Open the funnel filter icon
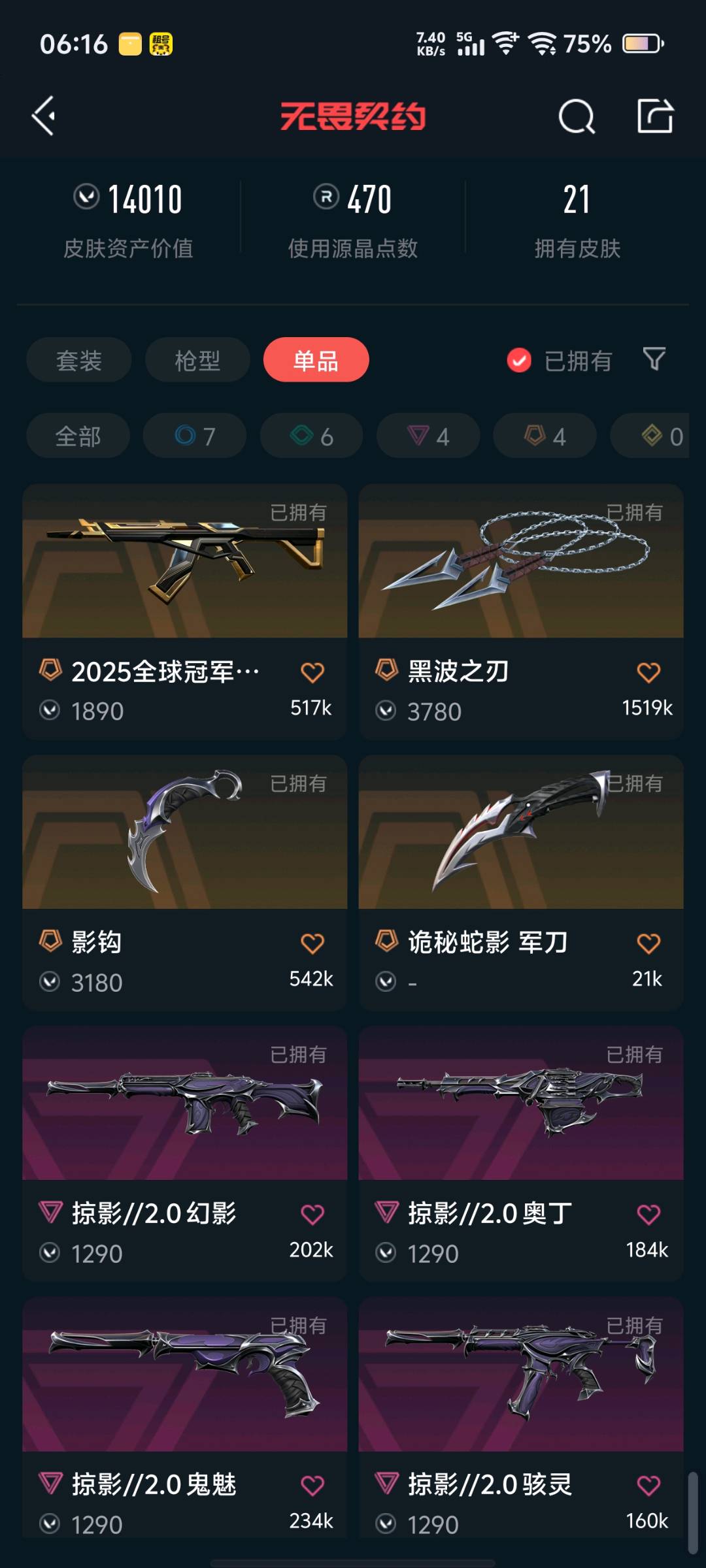Screen dimensions: 706x1568 (x=654, y=359)
